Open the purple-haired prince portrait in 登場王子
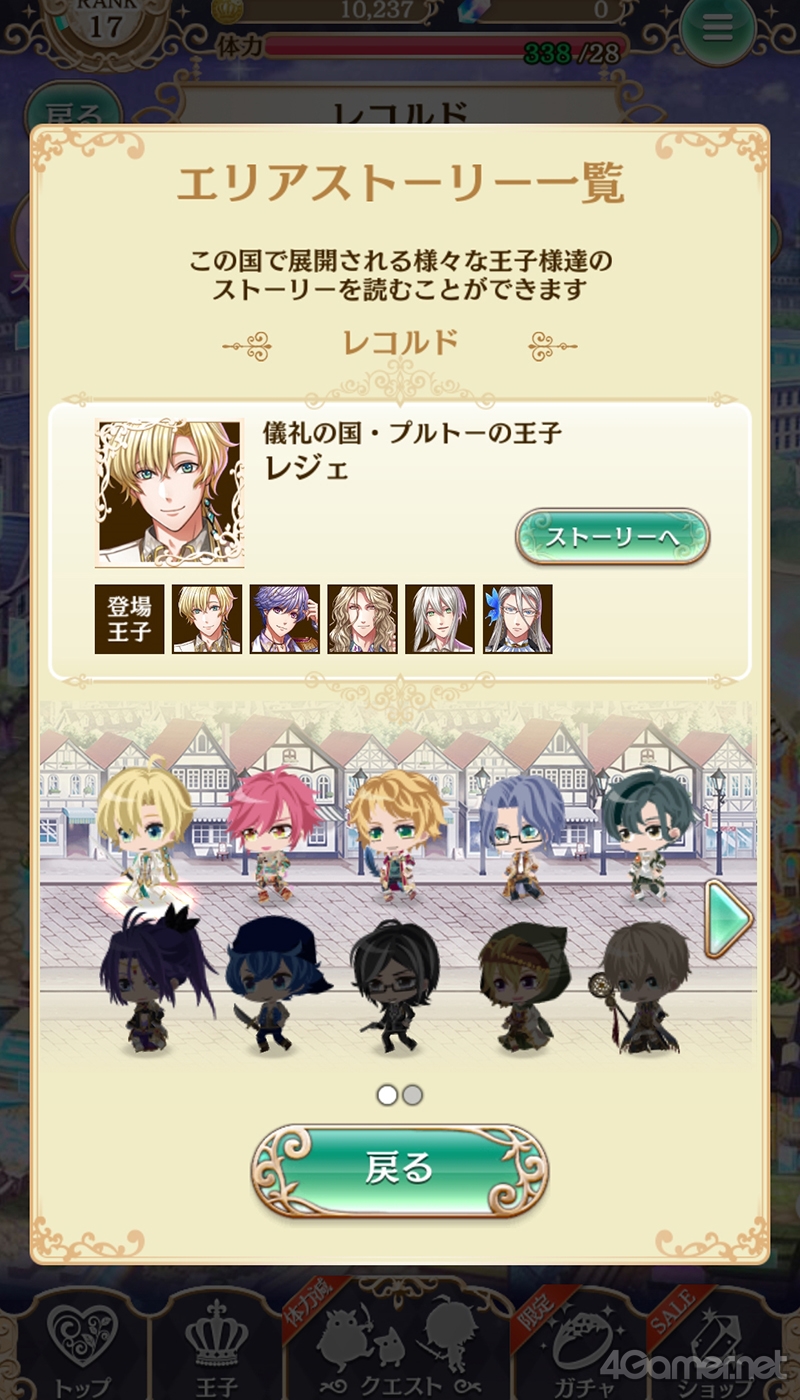800x1400 pixels. (x=285, y=619)
